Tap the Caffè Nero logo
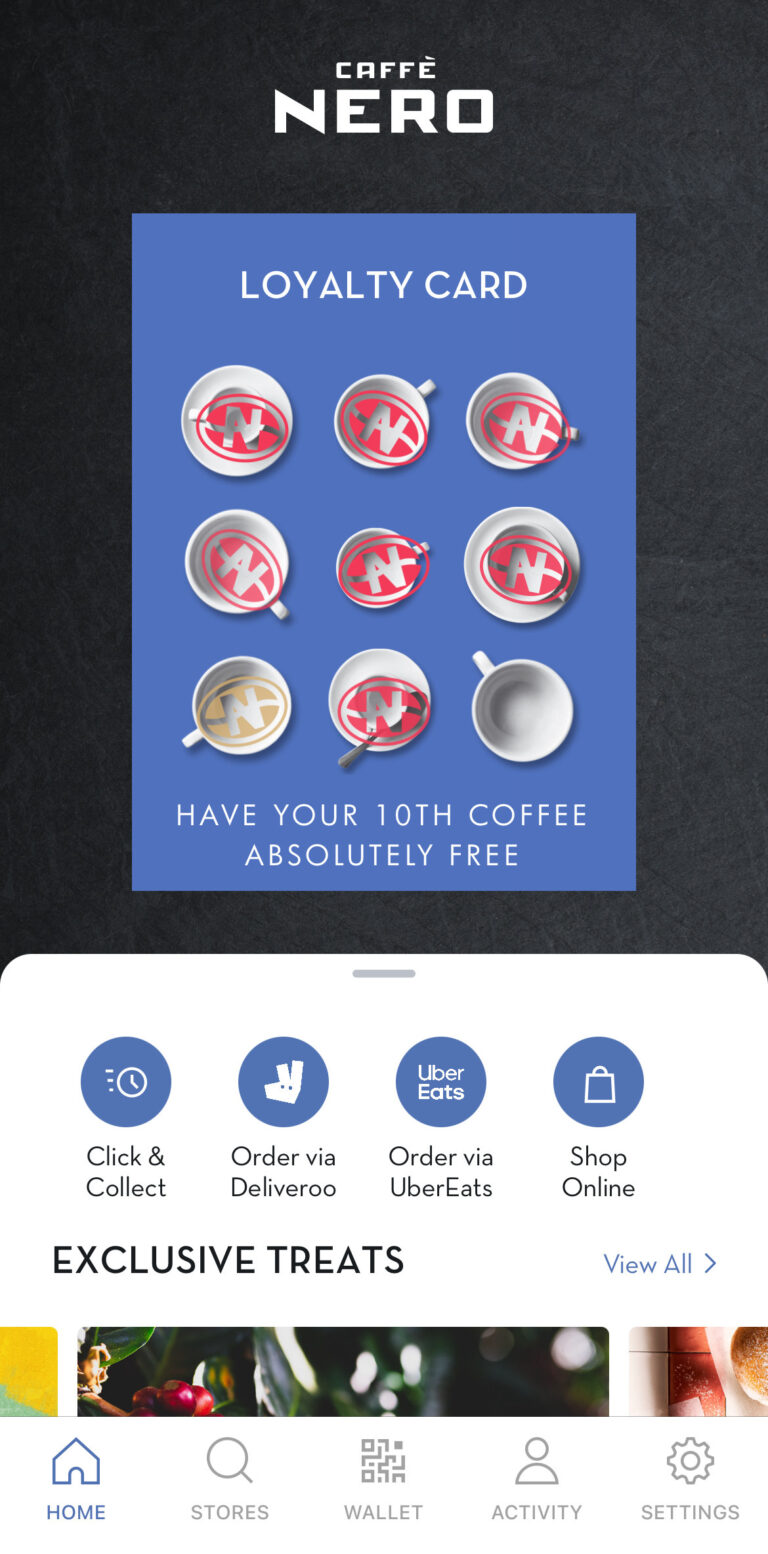The width and height of the screenshot is (768, 1554). [383, 97]
